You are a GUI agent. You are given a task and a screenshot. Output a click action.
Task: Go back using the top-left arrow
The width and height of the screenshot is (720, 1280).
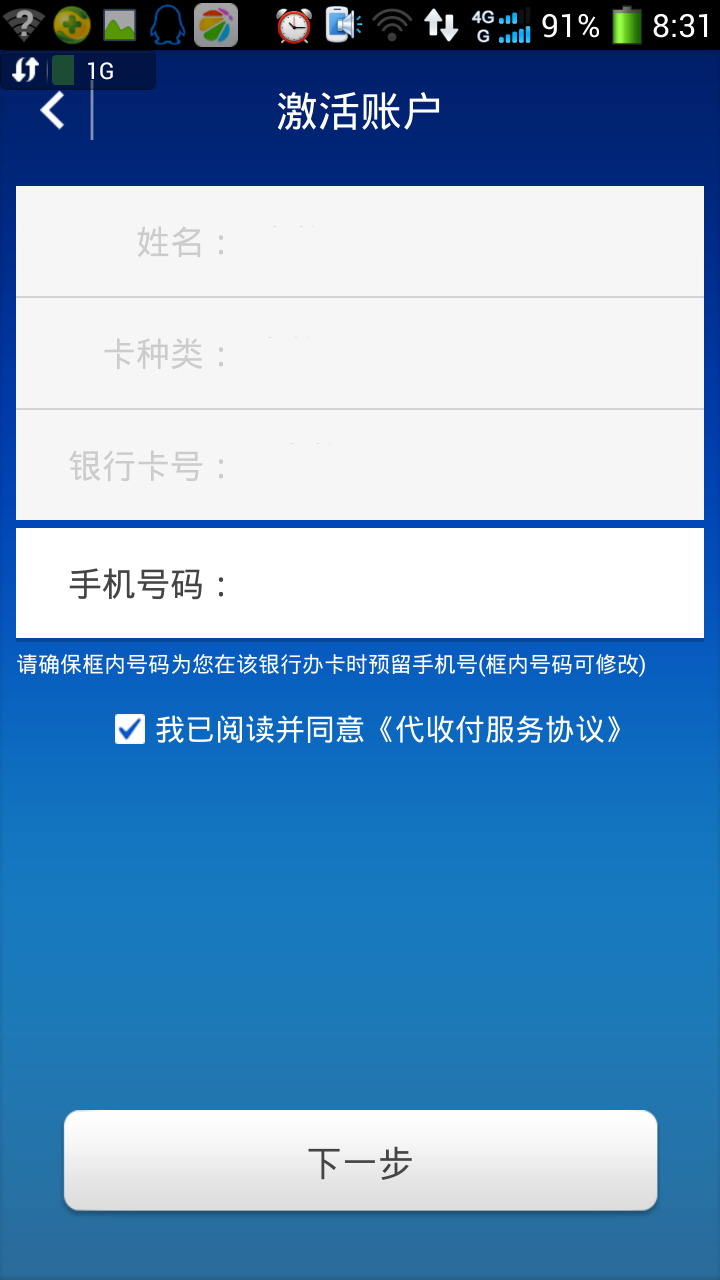(52, 111)
